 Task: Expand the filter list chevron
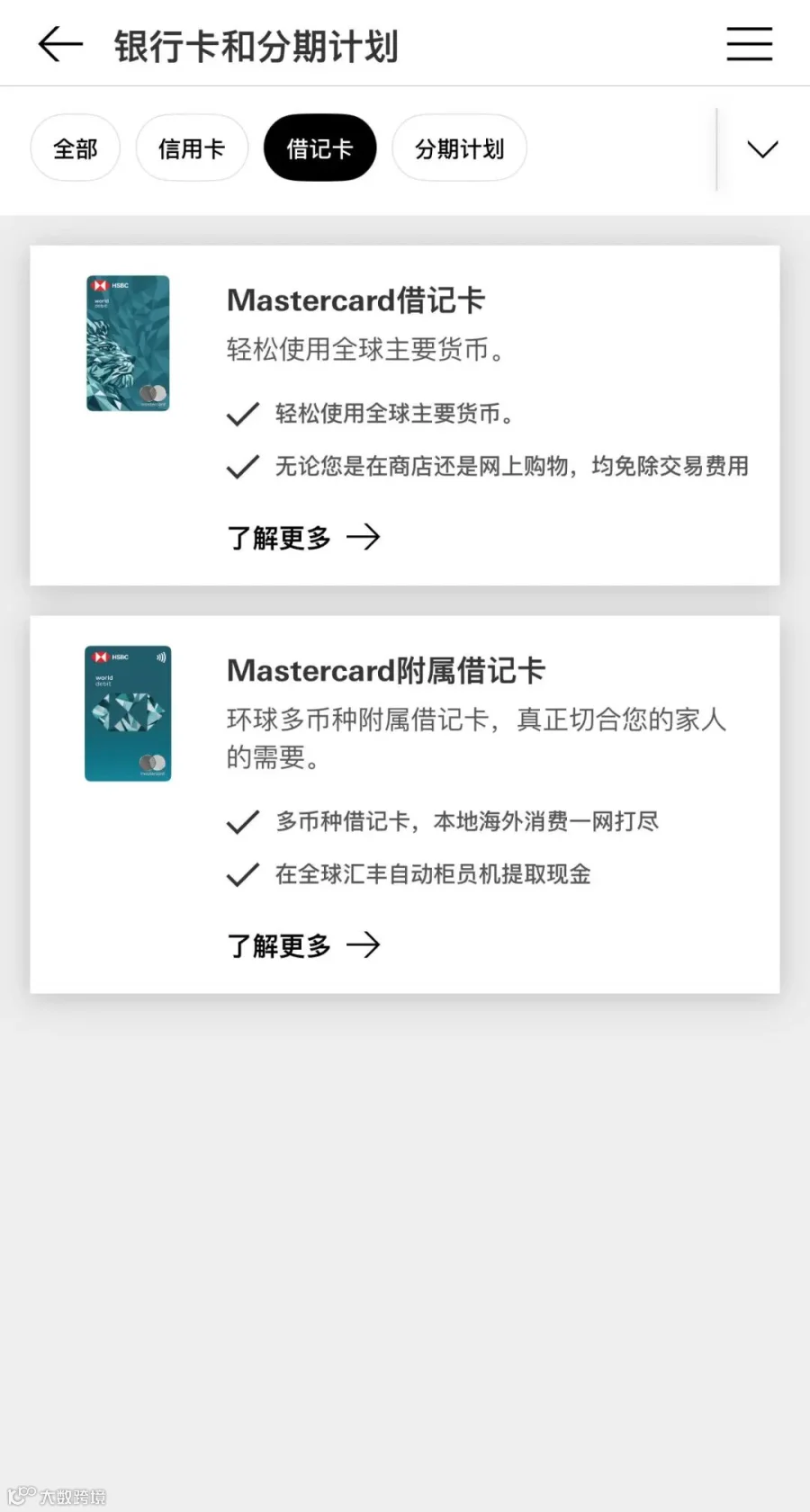762,149
